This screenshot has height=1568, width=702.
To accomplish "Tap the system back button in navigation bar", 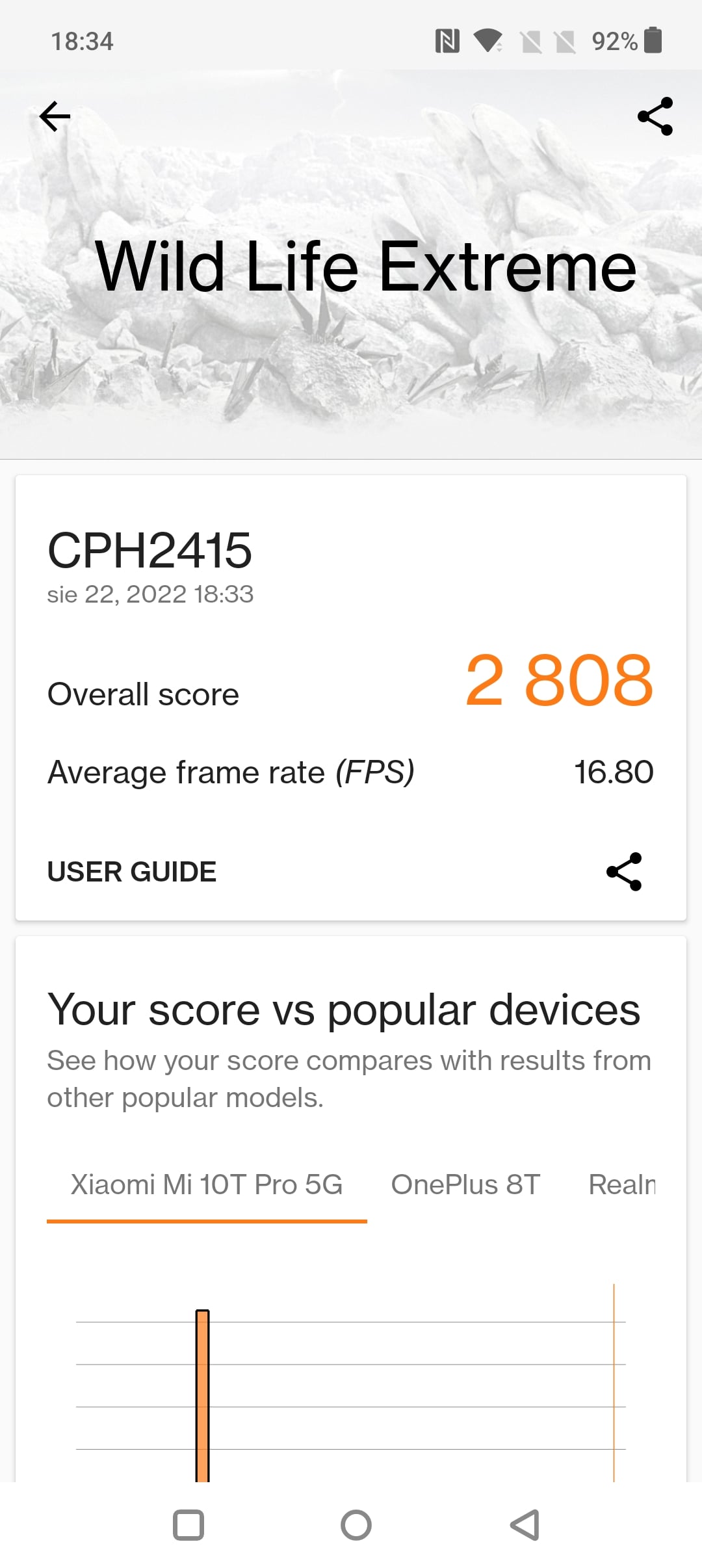I will coord(525,1525).
